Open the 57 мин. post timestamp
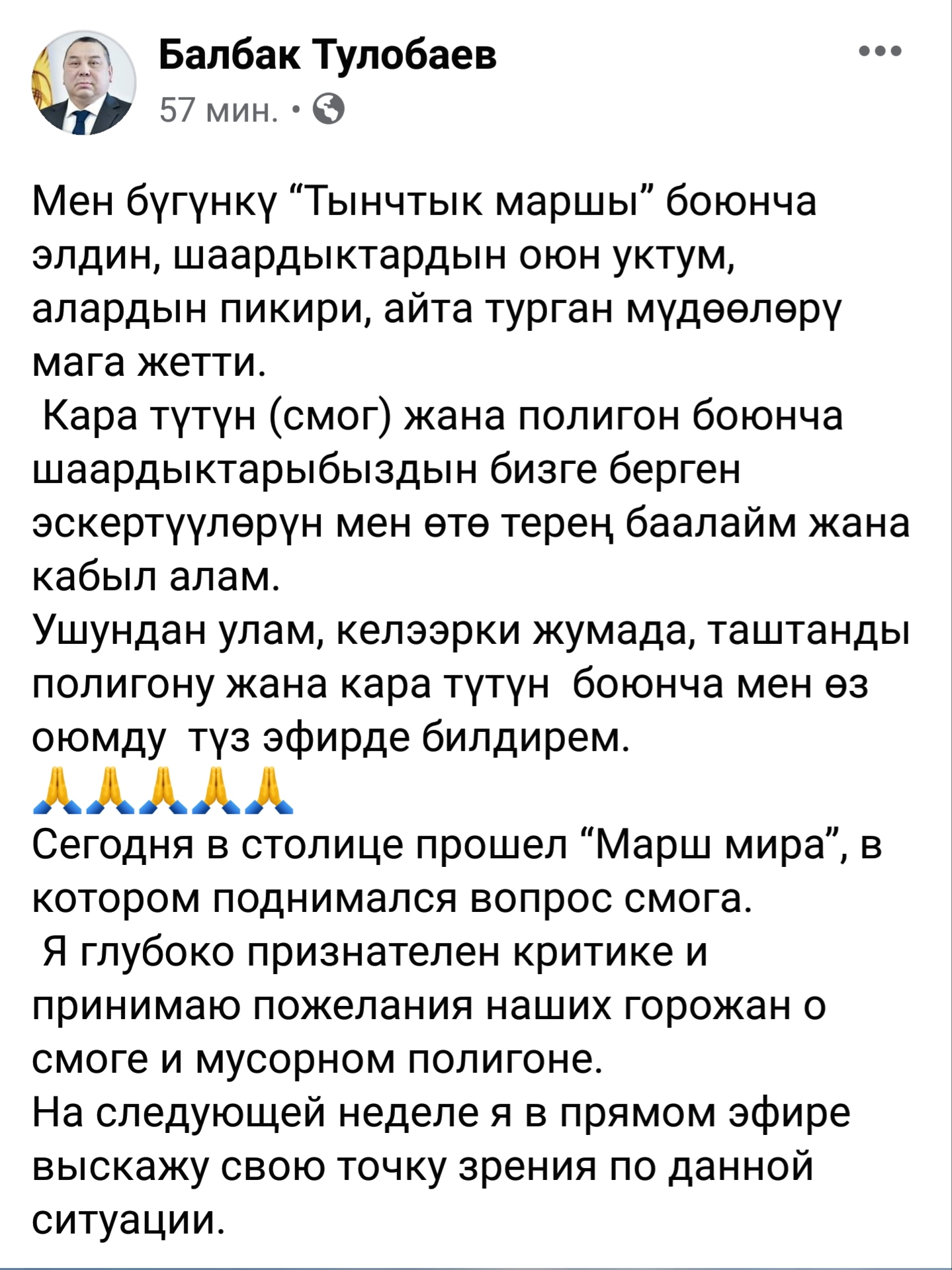952x1270 pixels. pyautogui.click(x=219, y=110)
